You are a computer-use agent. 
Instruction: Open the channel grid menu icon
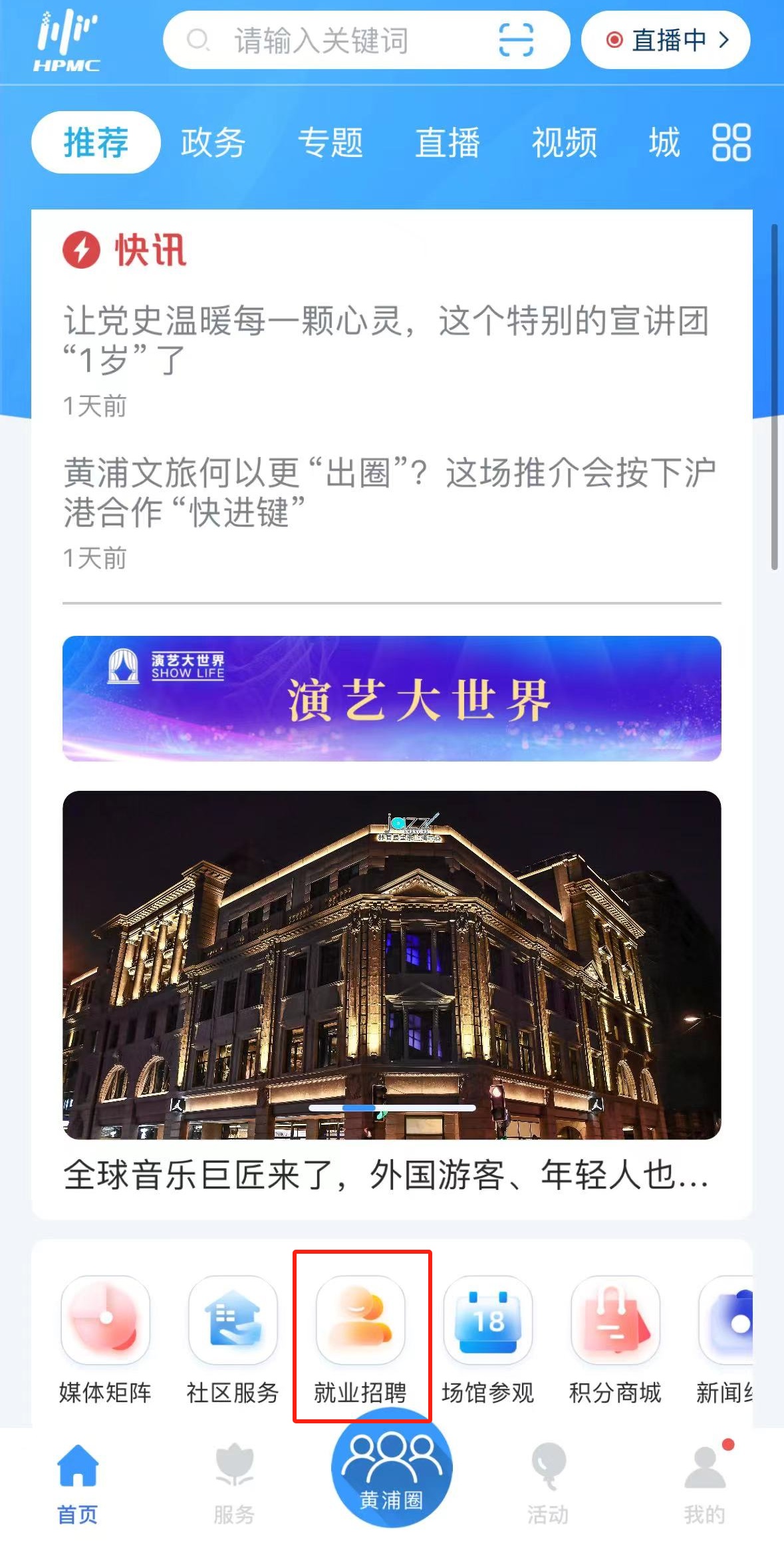(731, 142)
